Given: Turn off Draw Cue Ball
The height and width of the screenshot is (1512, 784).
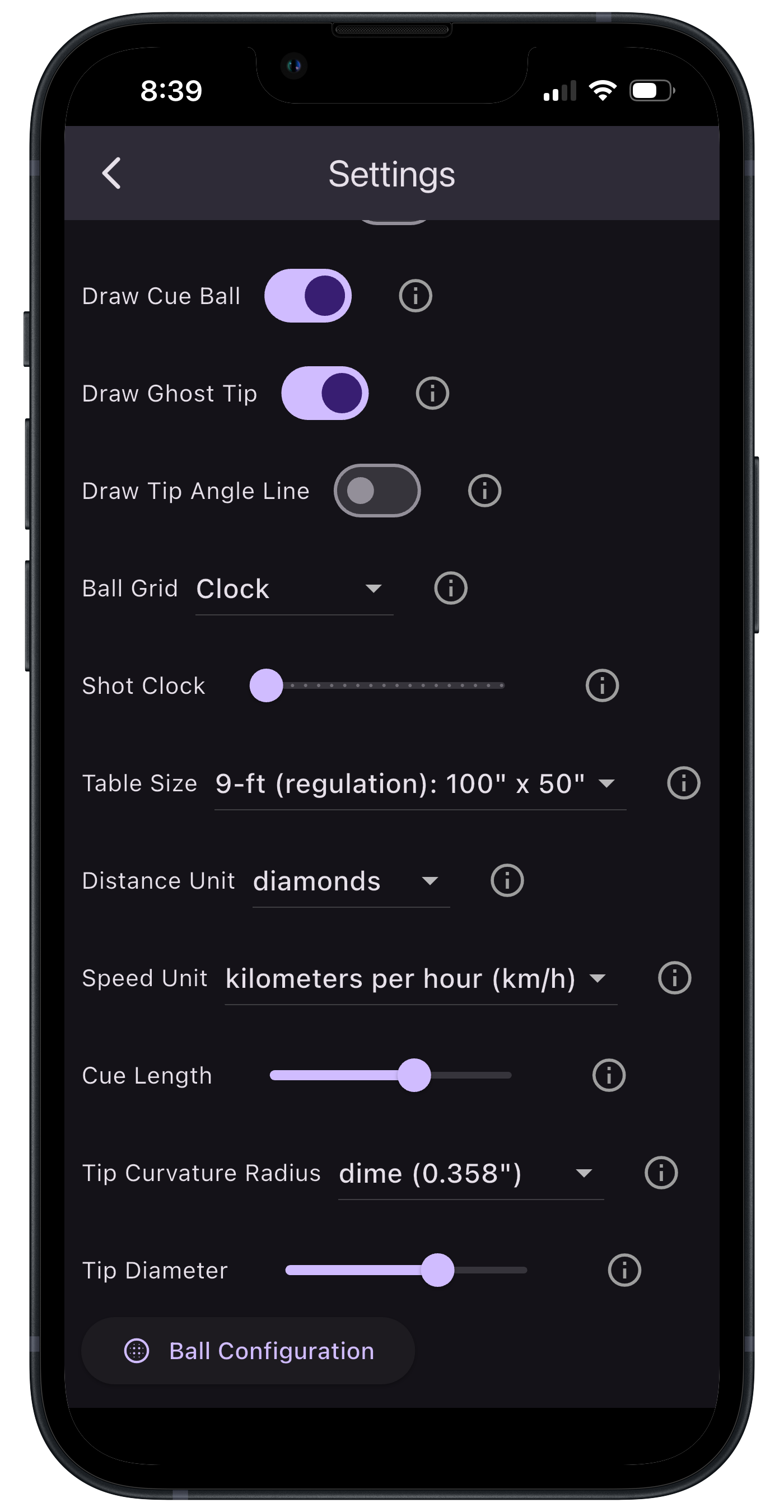Looking at the screenshot, I should coord(308,296).
